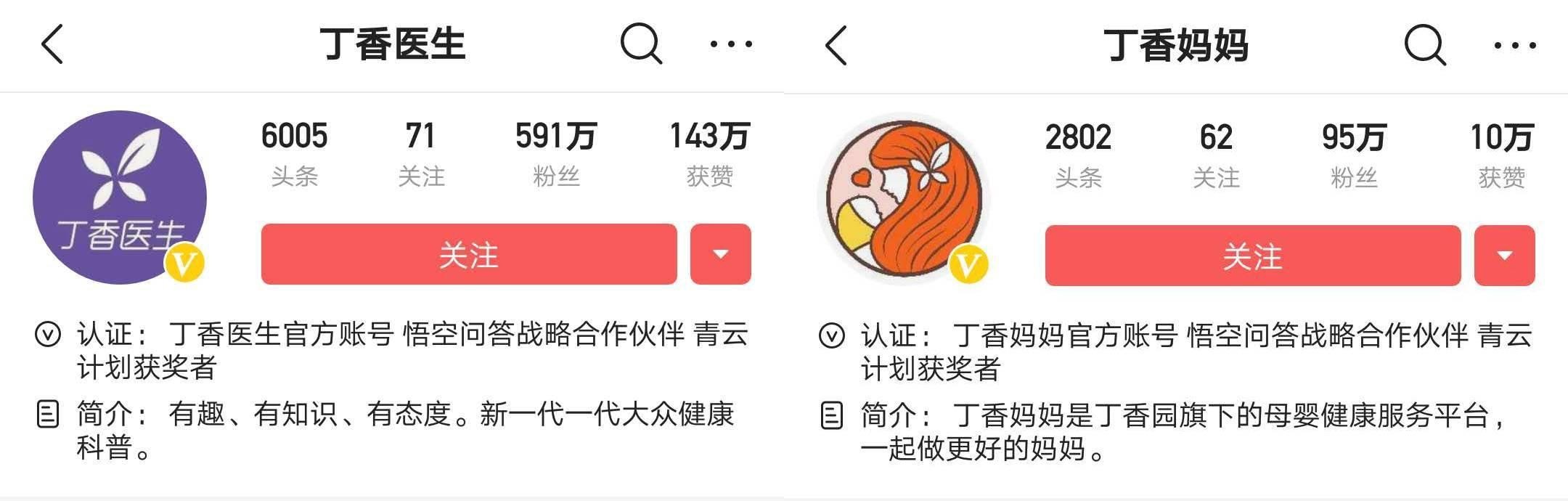
Task: Open 丁香妈妈 avatar picture
Action: (x=904, y=198)
